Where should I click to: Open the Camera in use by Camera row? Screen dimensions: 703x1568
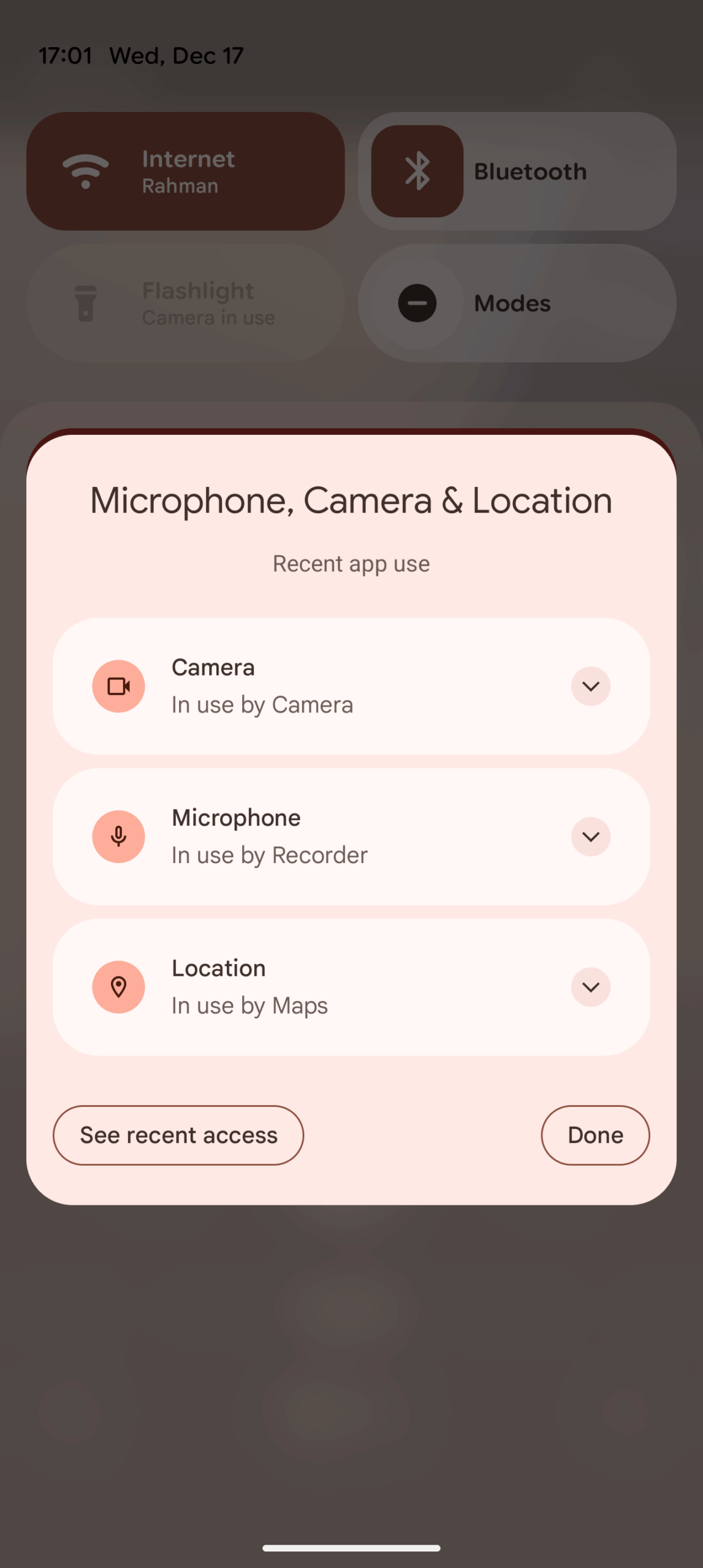(x=306, y=686)
